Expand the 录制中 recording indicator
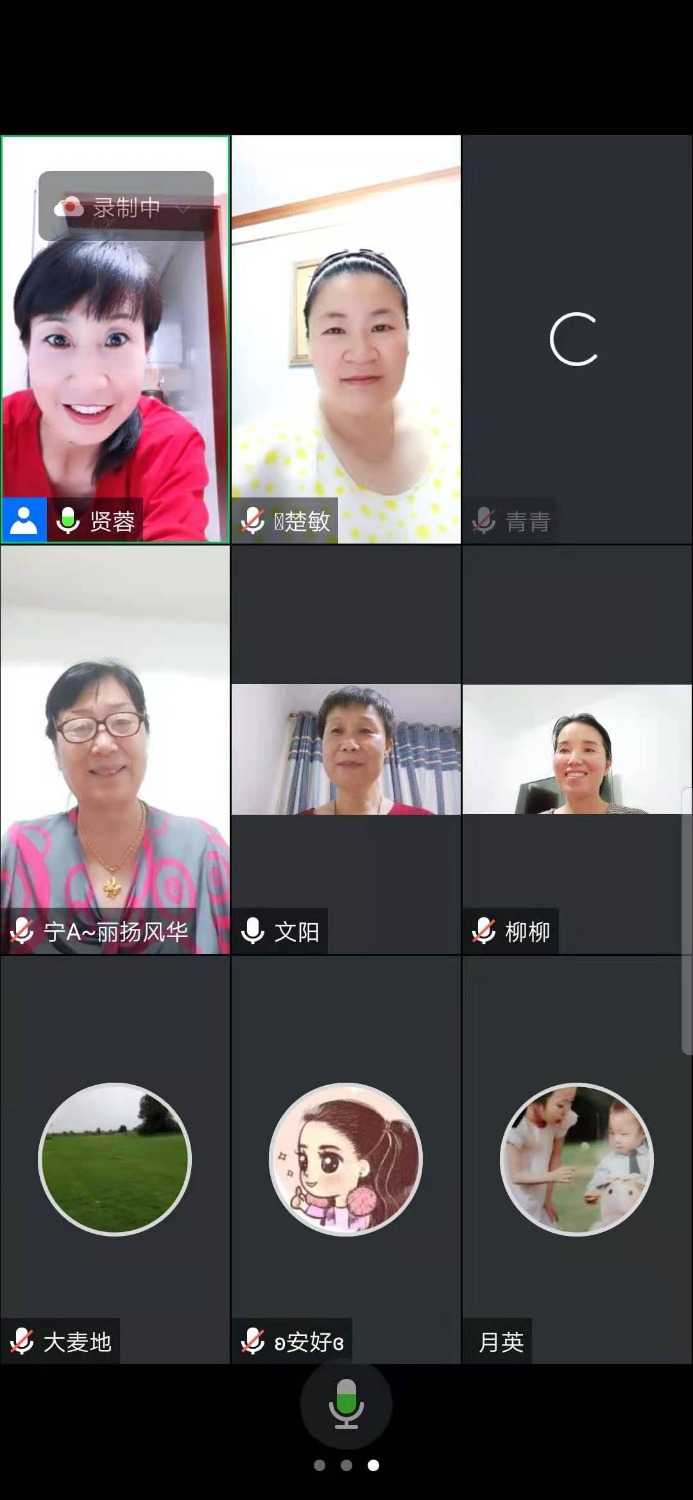This screenshot has width=693, height=1500. point(126,208)
